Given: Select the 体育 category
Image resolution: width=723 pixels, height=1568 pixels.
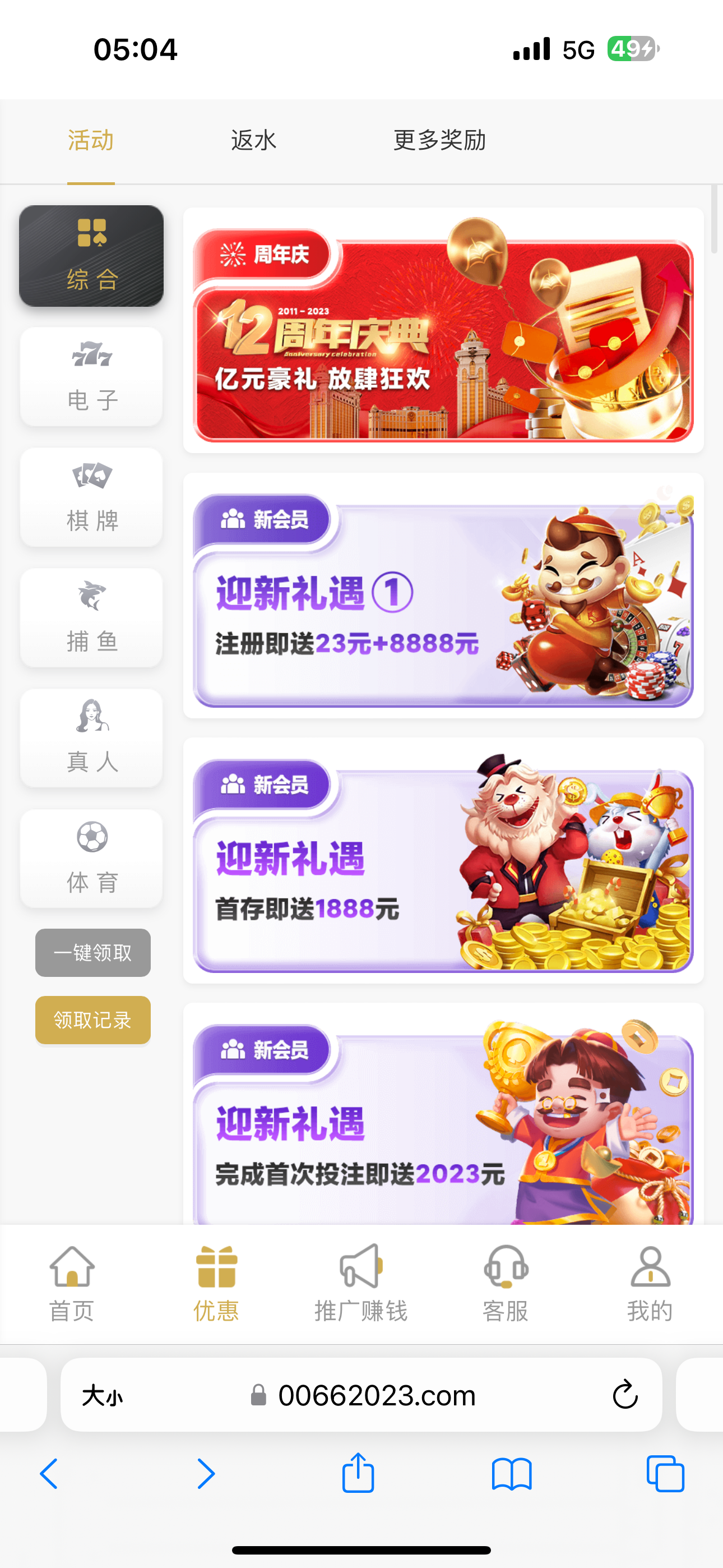Looking at the screenshot, I should [91, 858].
